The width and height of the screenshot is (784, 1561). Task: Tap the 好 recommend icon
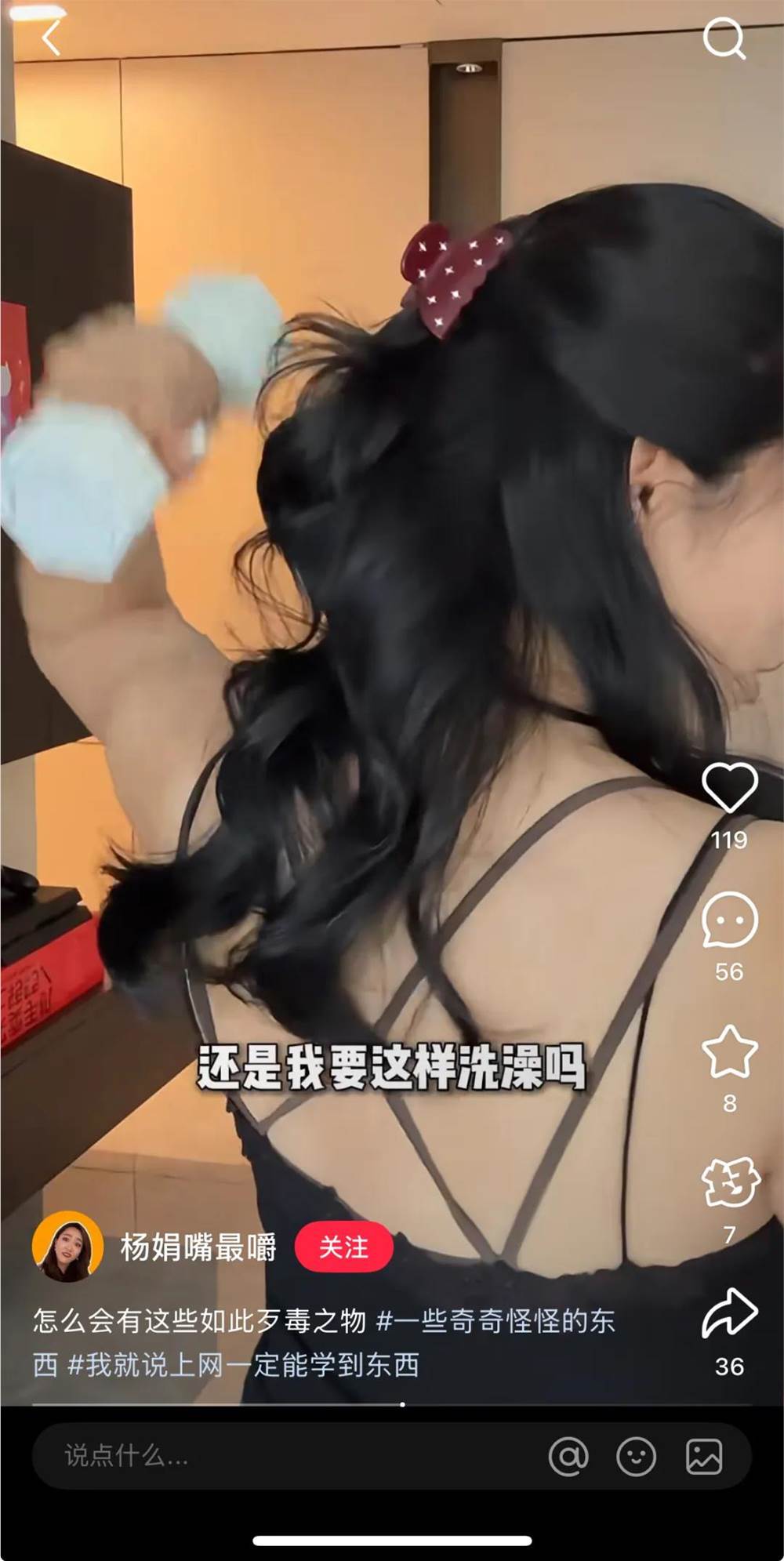[729, 1182]
